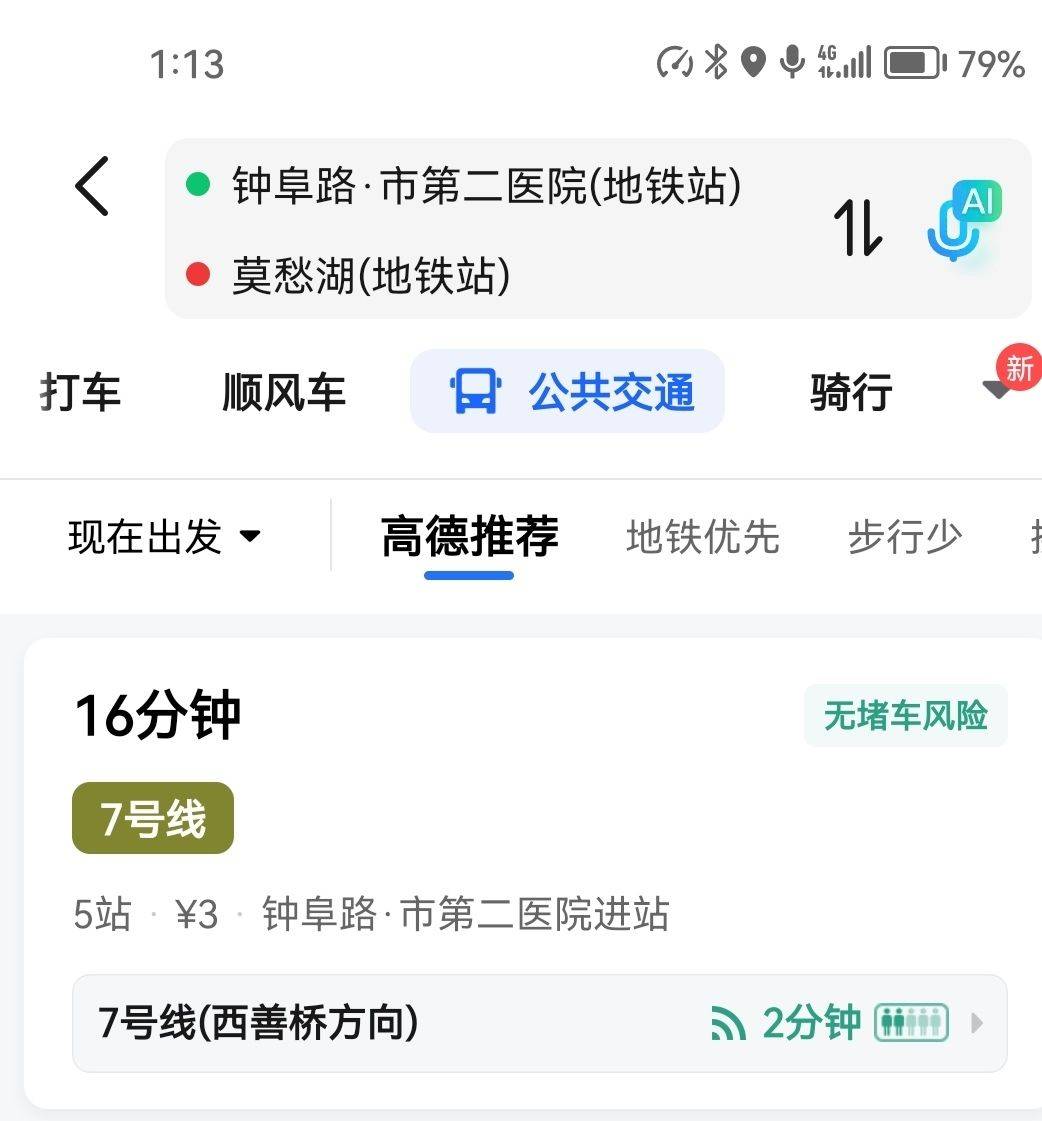Screen dimensions: 1042x1121
Task: Edit the starting point 钟阜路·市第二医院
Action: click(x=486, y=186)
